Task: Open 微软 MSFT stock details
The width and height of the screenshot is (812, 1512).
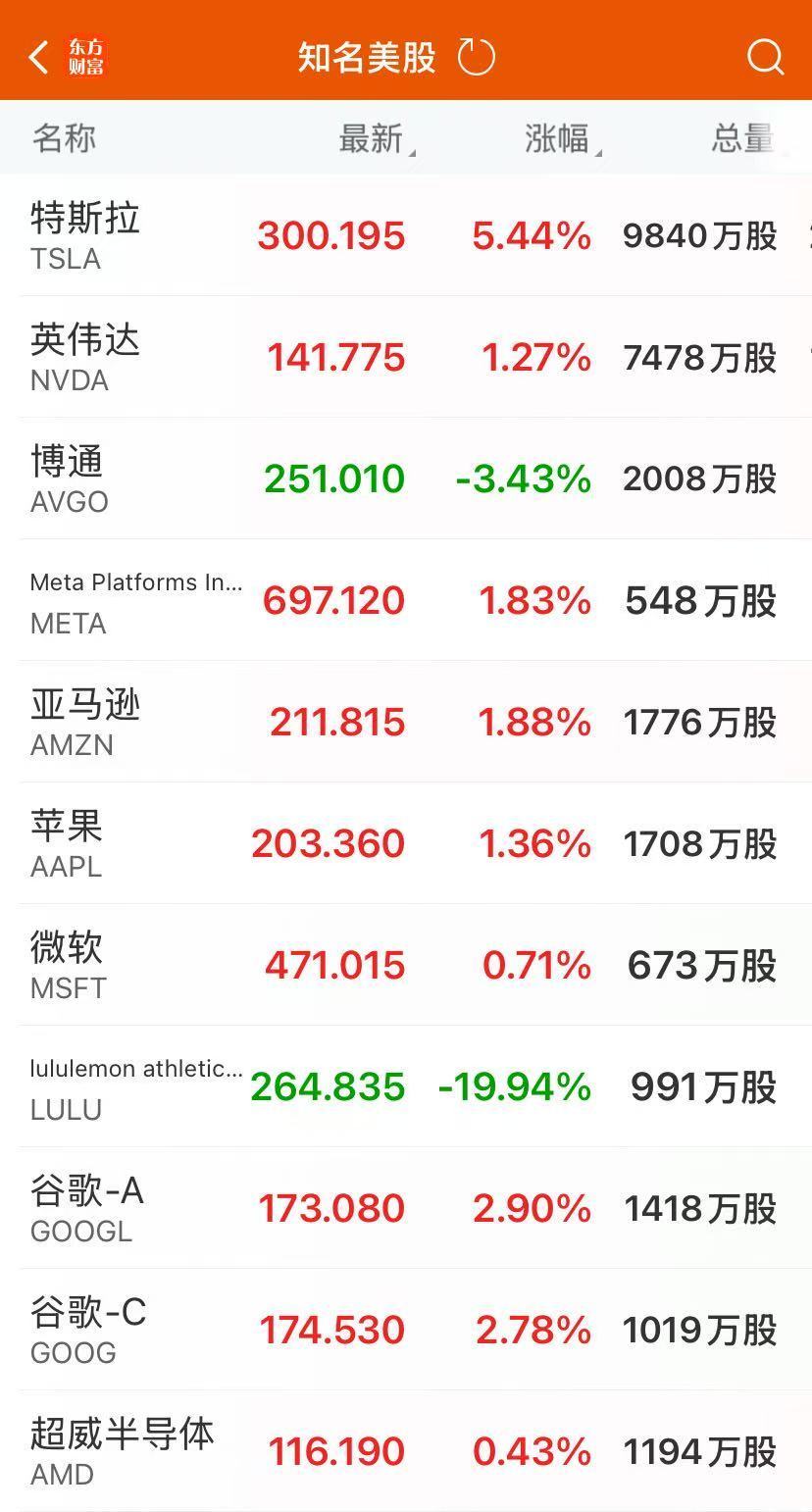Action: (x=406, y=965)
